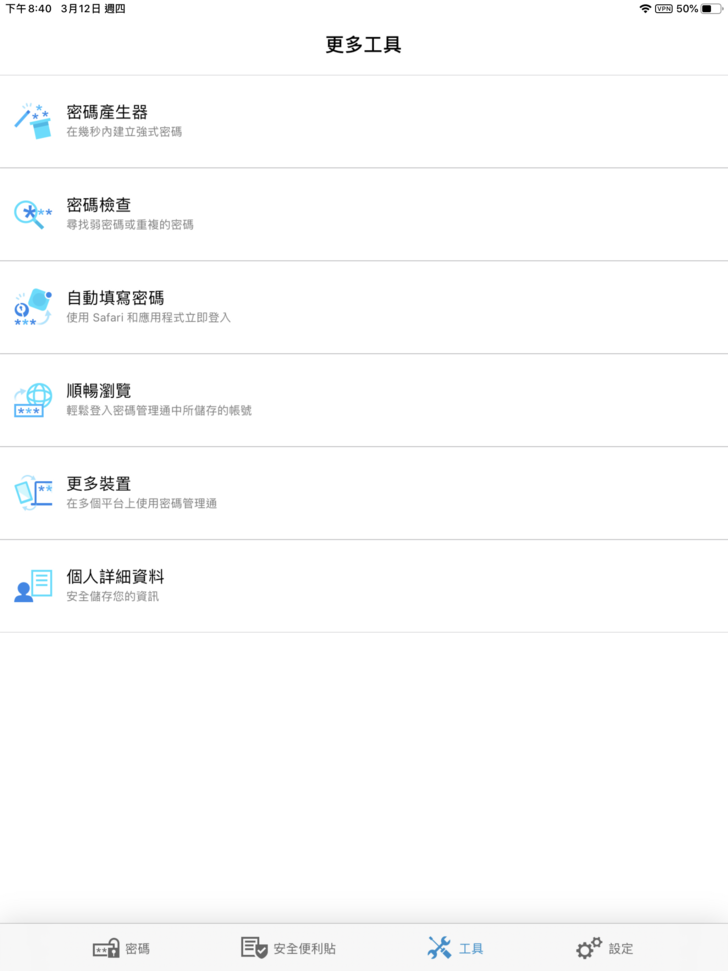This screenshot has width=728, height=971.
Task: Select the 工具 tab
Action: (x=455, y=948)
